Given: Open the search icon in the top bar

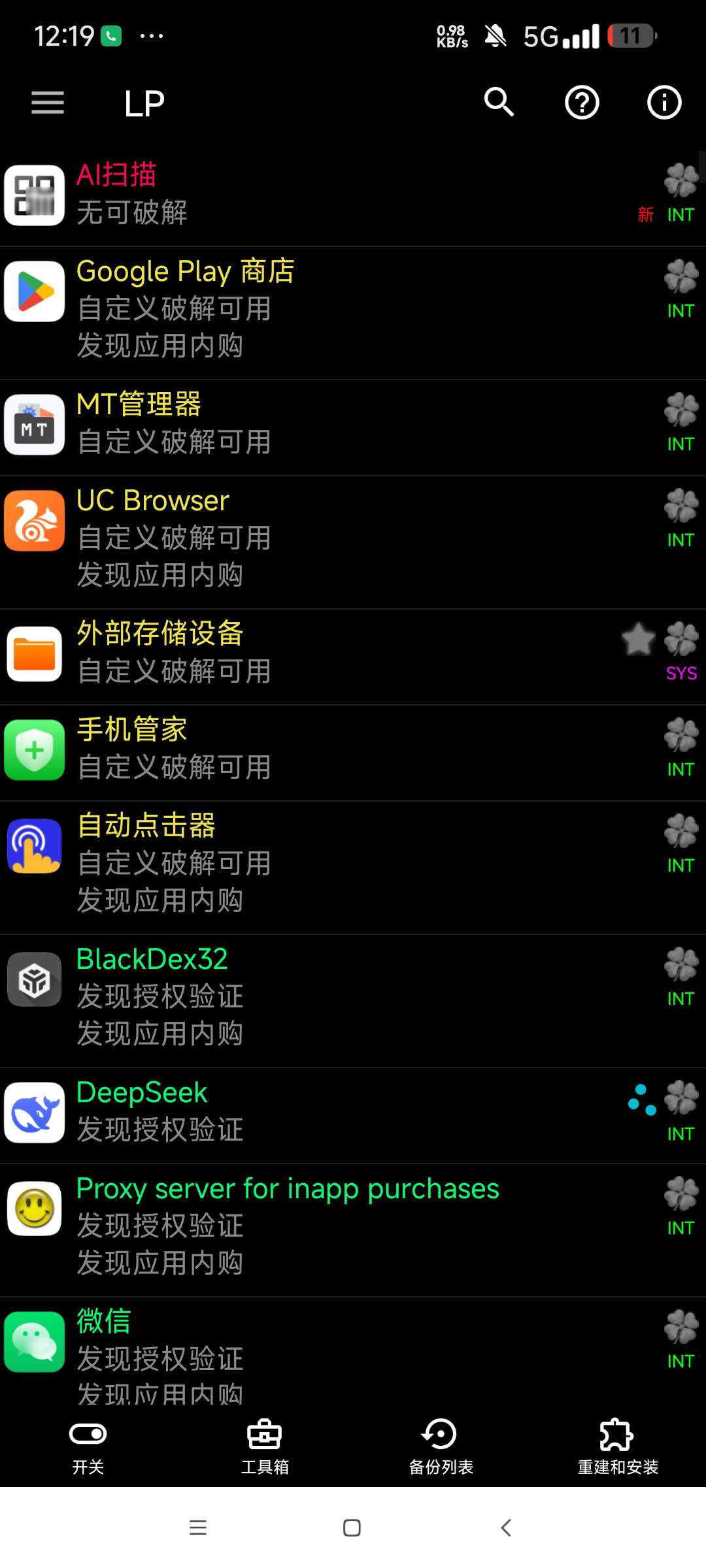Looking at the screenshot, I should pyautogui.click(x=499, y=103).
